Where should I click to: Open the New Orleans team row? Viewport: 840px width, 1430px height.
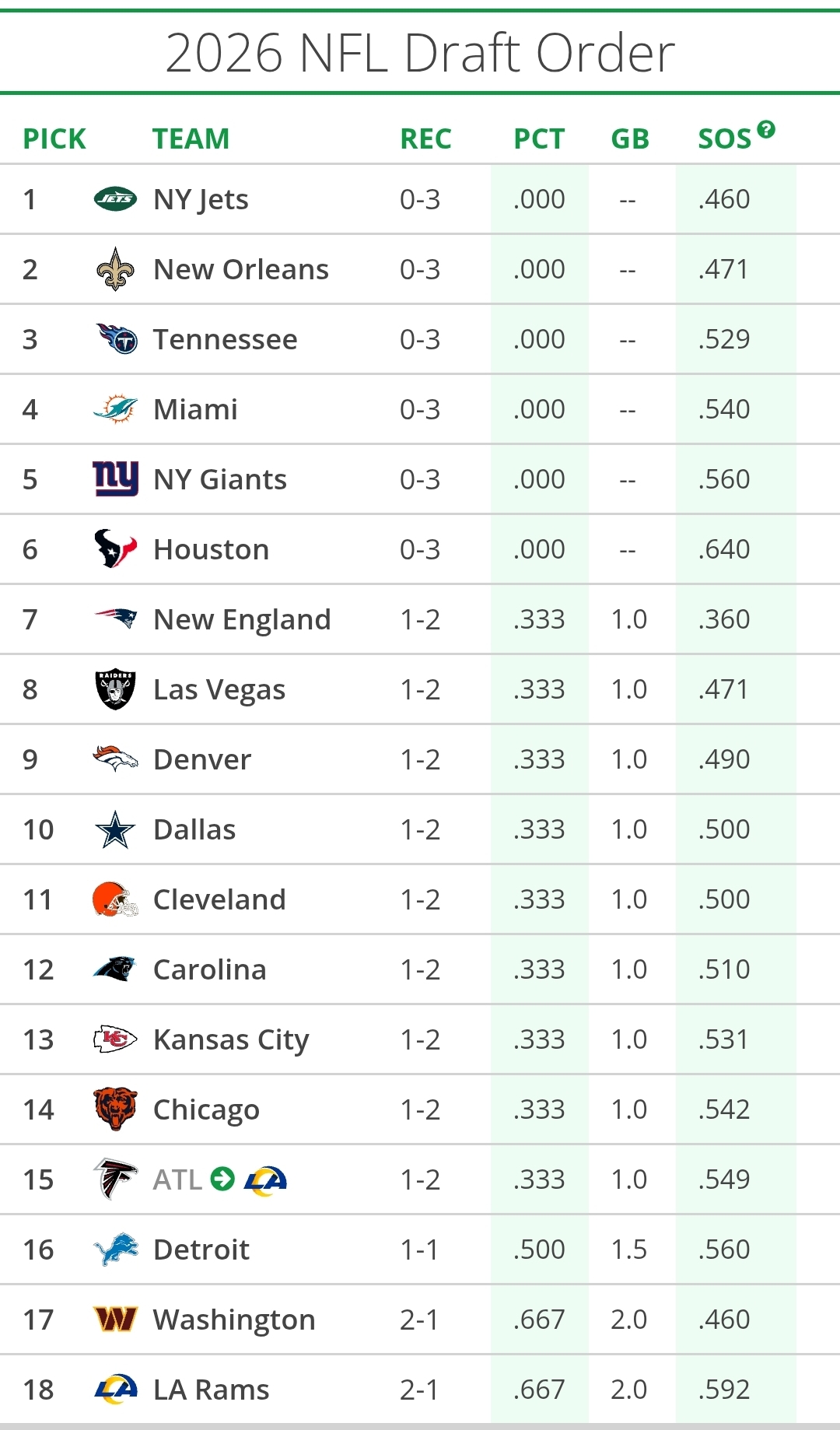[420, 269]
